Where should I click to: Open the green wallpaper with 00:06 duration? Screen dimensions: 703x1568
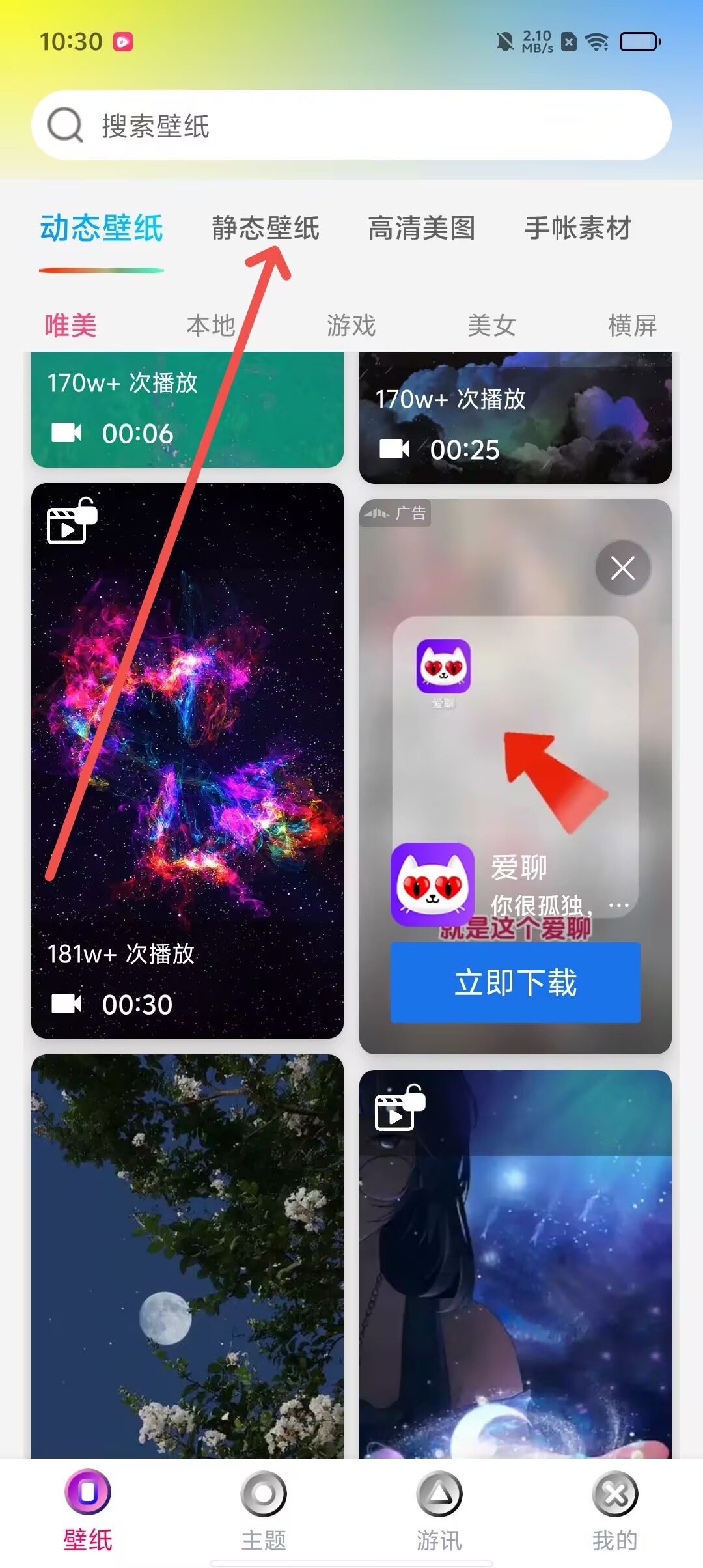click(187, 410)
